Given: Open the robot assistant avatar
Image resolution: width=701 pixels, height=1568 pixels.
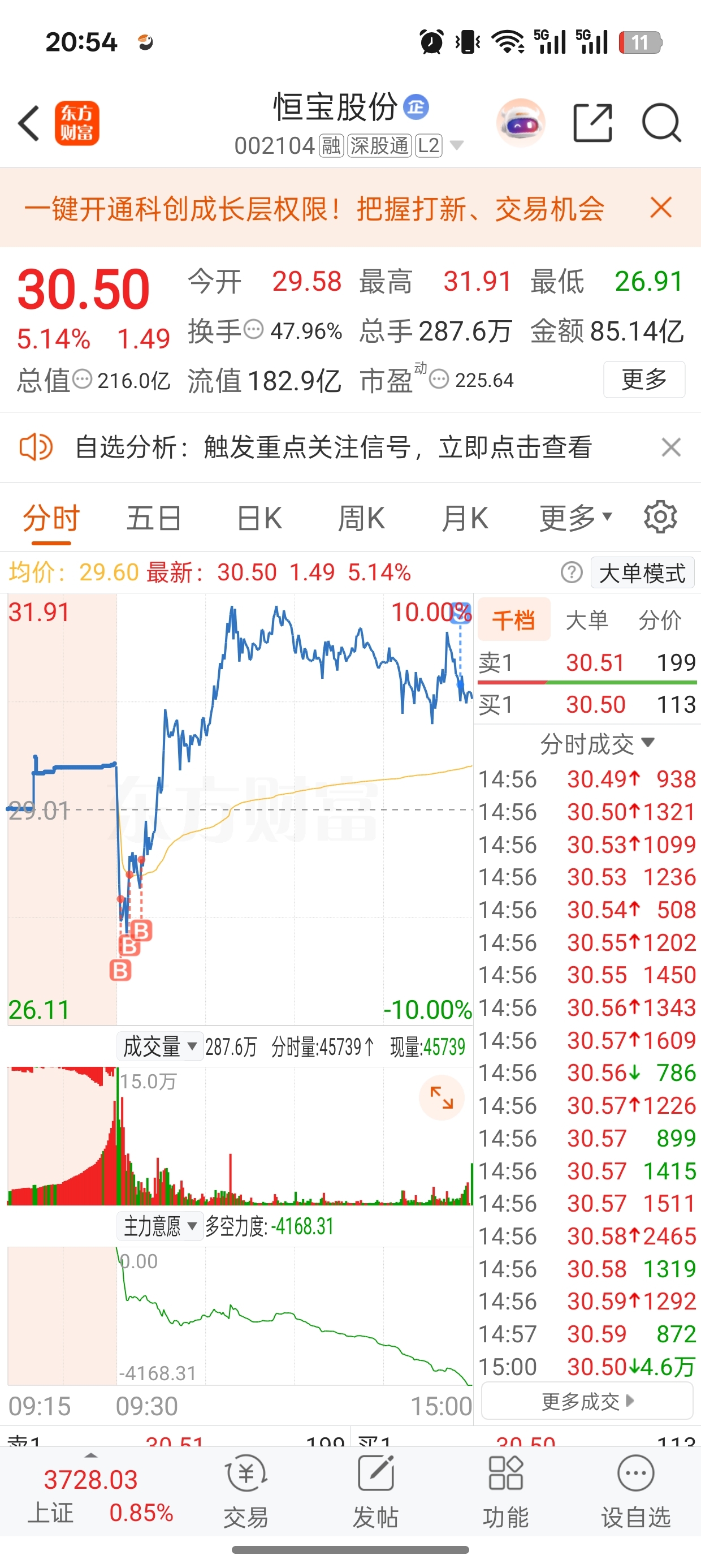Looking at the screenshot, I should [x=521, y=123].
